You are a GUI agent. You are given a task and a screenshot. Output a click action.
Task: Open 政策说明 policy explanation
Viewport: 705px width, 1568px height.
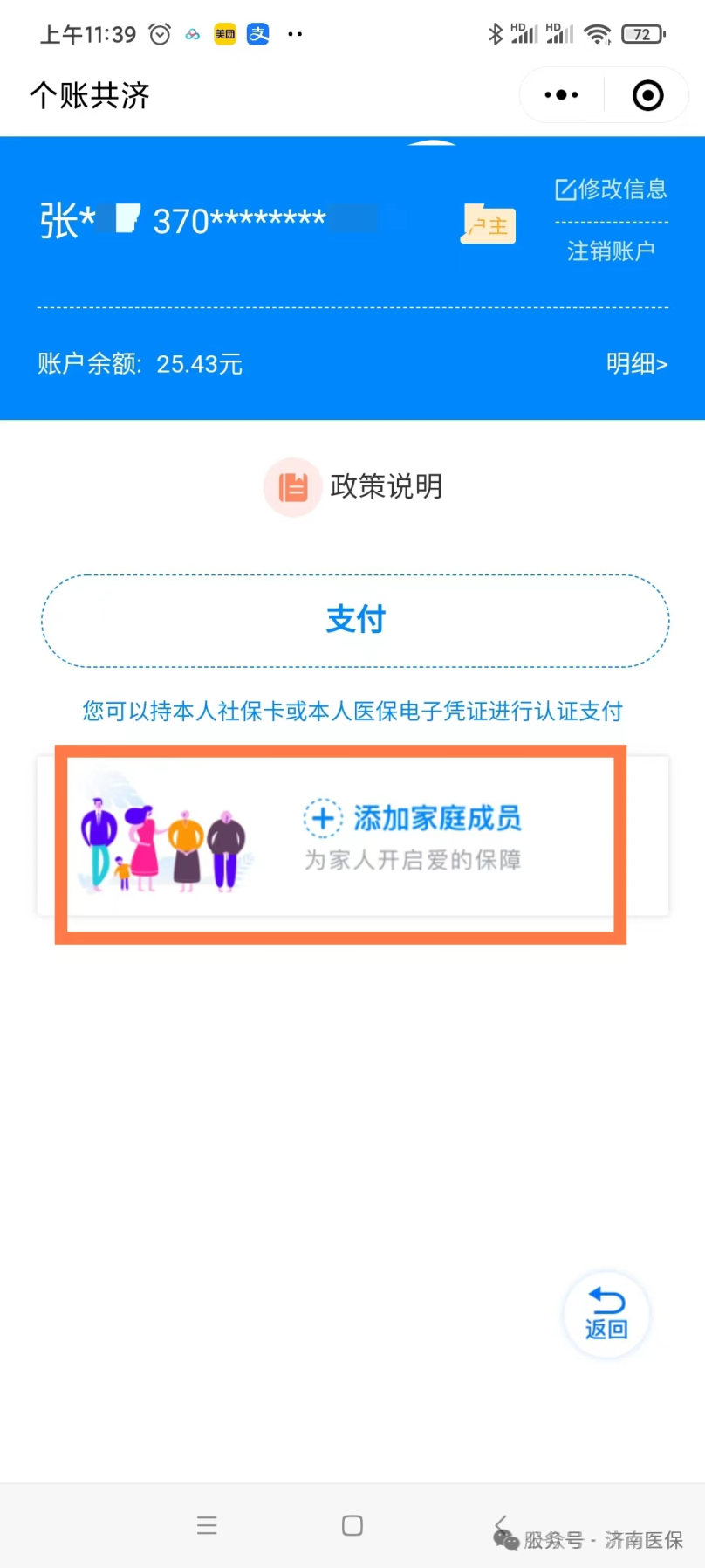(353, 486)
